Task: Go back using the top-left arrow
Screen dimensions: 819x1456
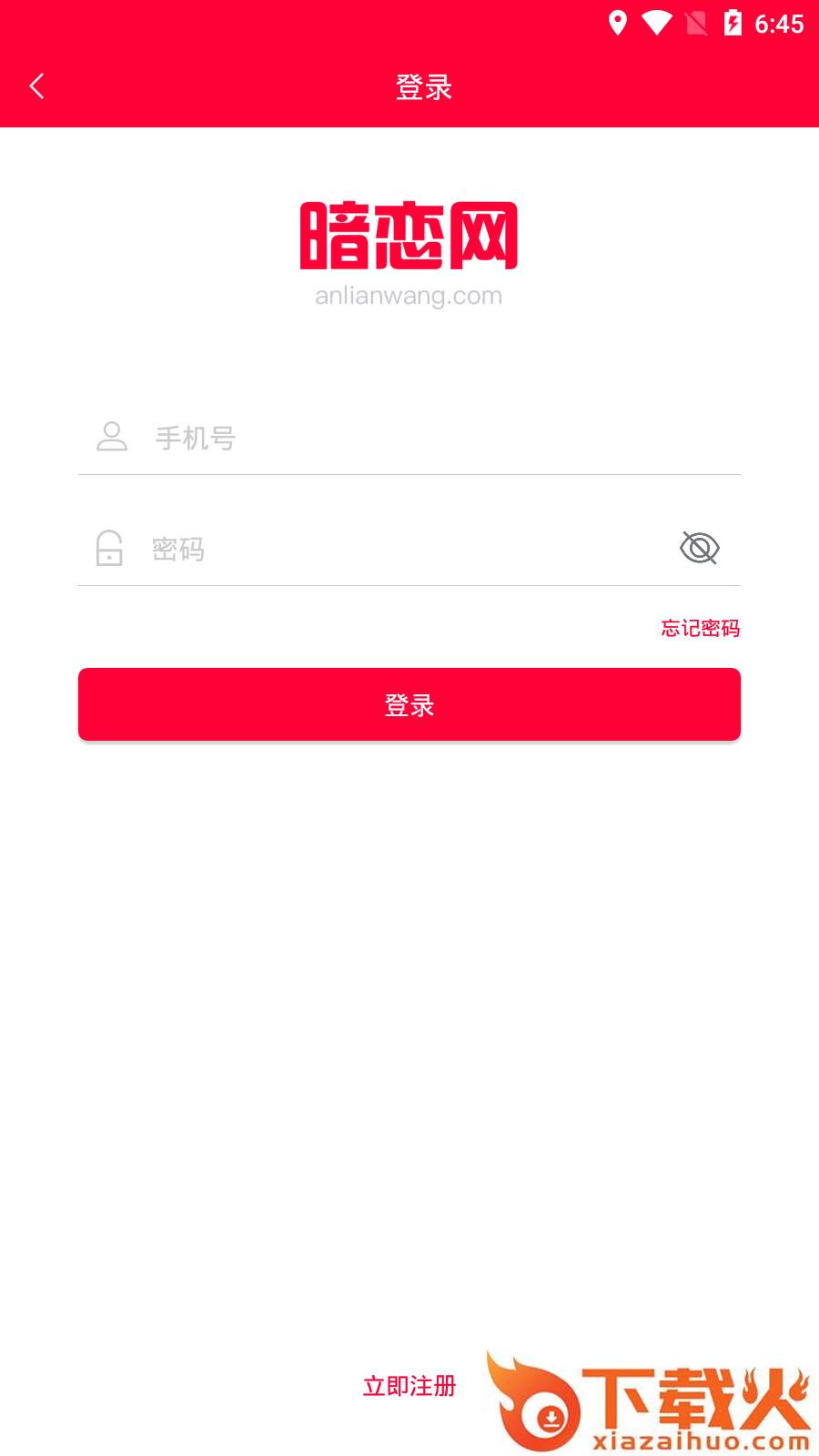Action: 36,86
